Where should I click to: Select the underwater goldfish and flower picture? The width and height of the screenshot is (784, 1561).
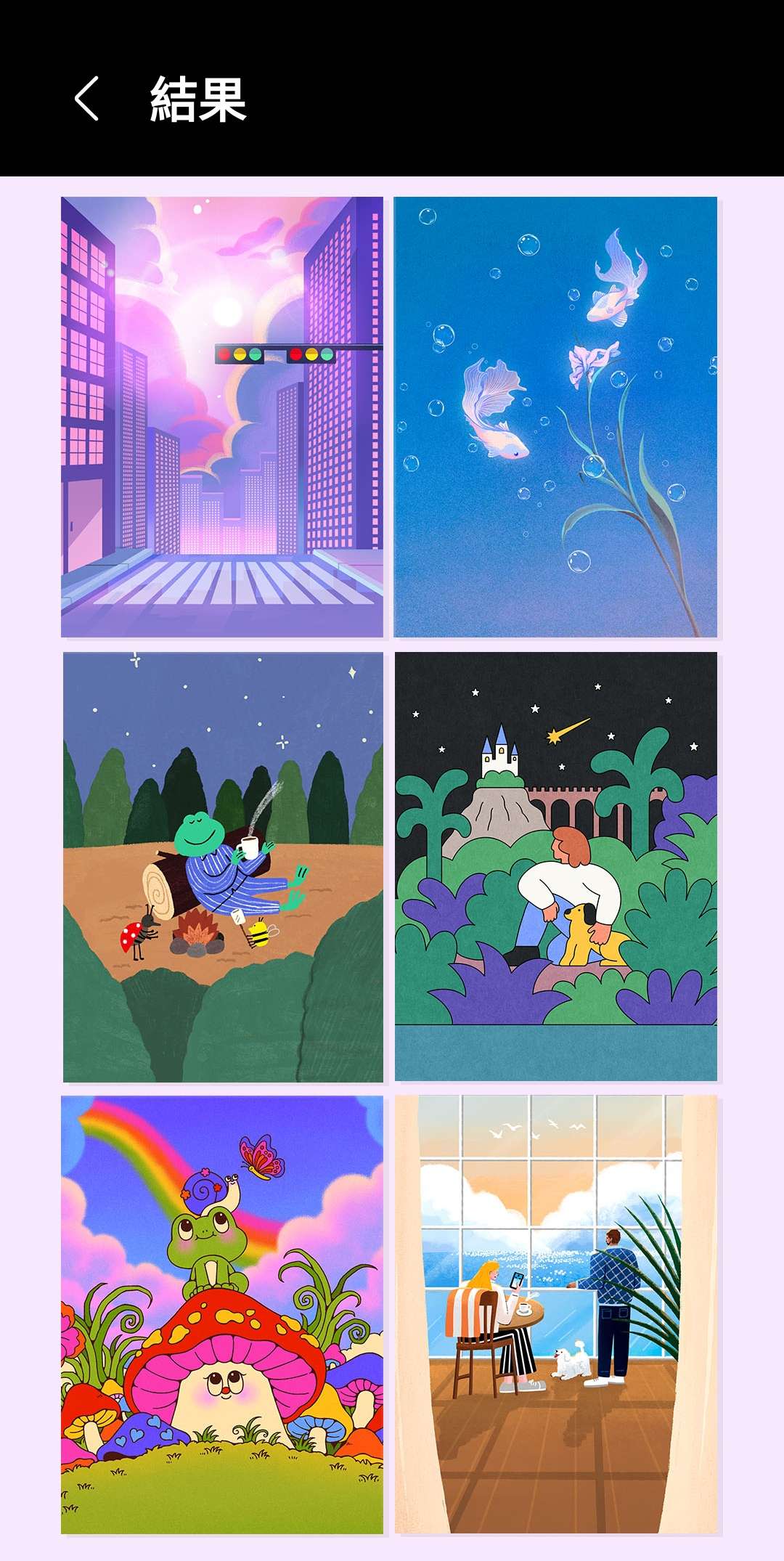(555, 417)
